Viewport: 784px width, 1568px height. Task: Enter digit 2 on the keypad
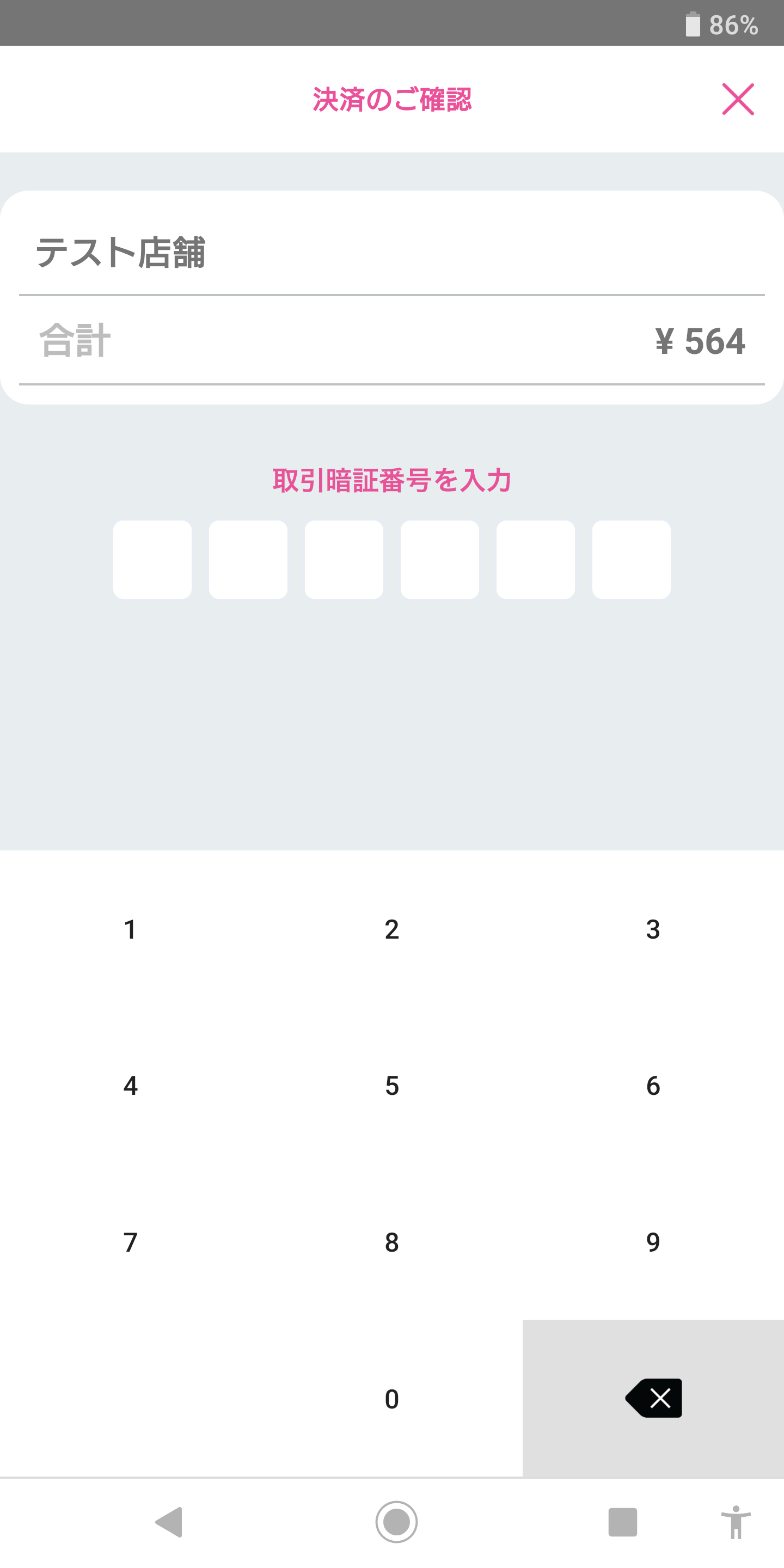tap(392, 929)
